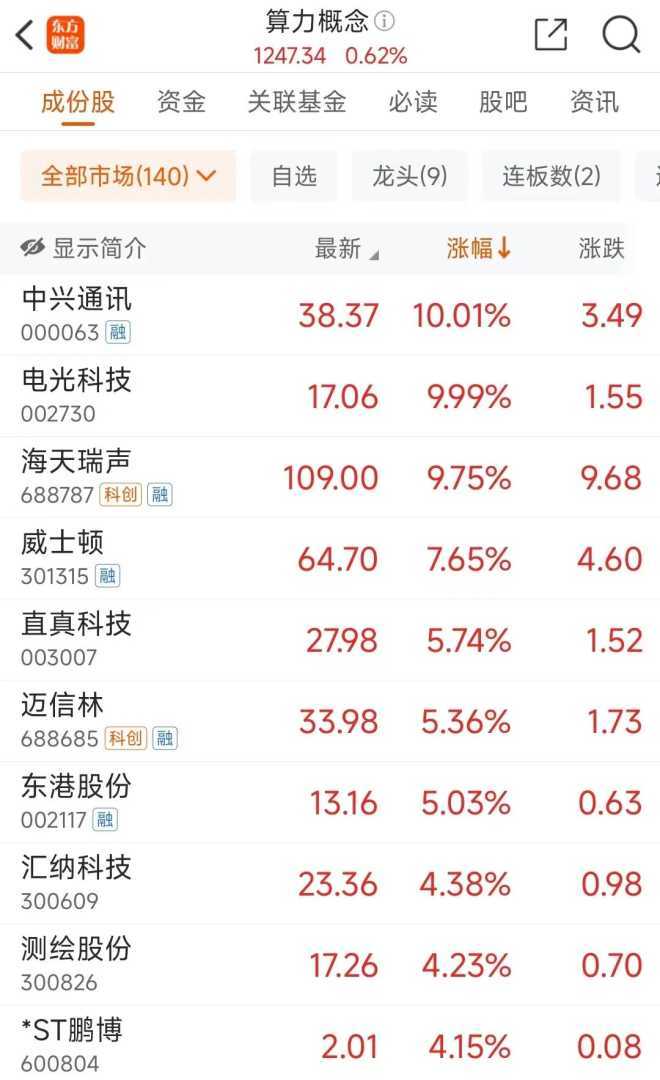Go to the 股吧 tab

click(503, 102)
